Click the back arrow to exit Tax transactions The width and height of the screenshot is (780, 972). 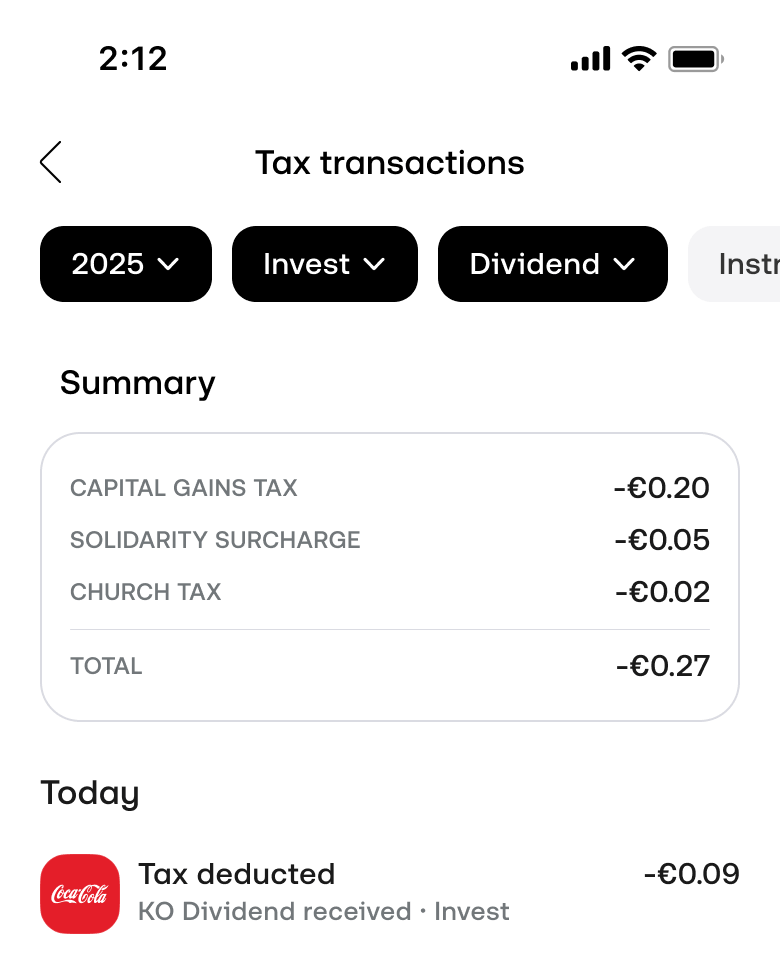[x=50, y=162]
